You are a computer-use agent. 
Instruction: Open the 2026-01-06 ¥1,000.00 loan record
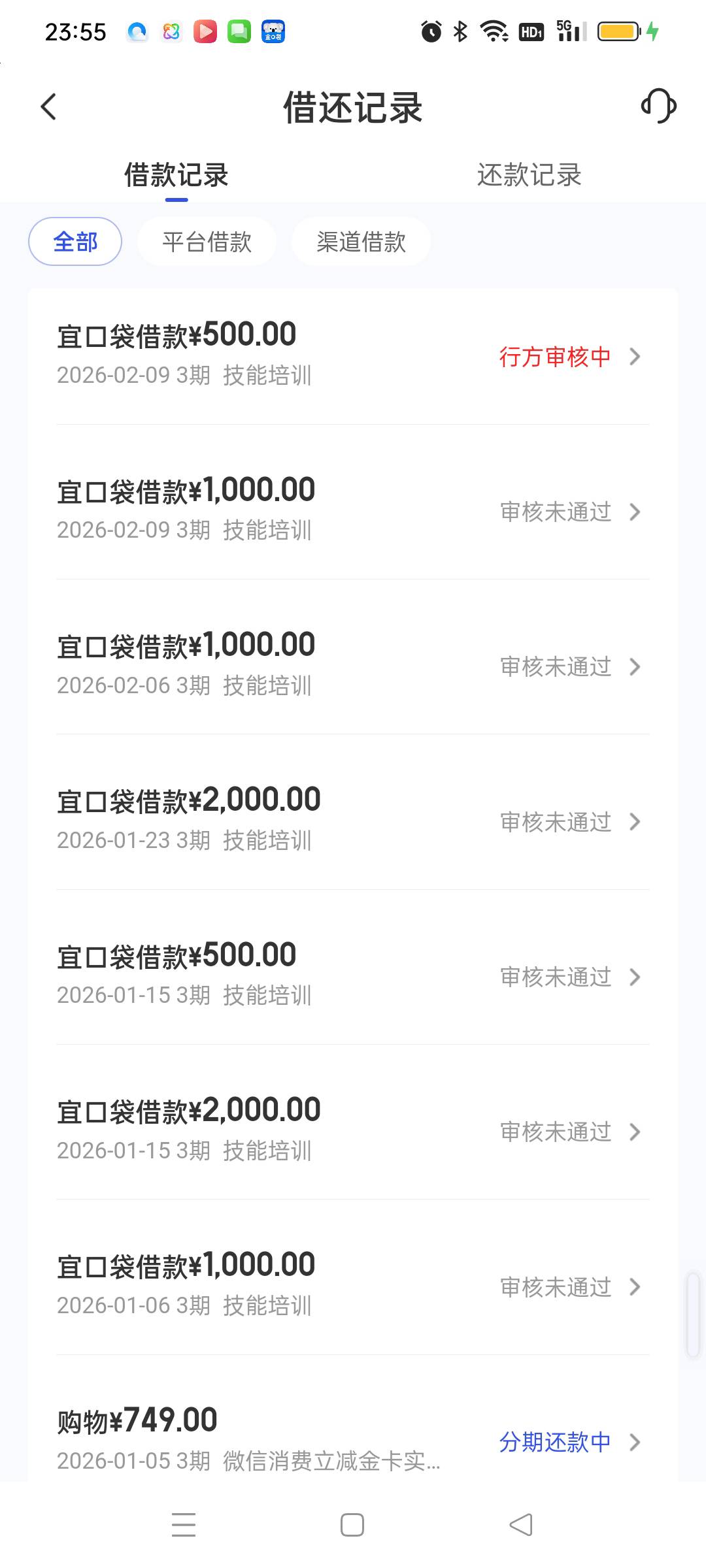(353, 1285)
